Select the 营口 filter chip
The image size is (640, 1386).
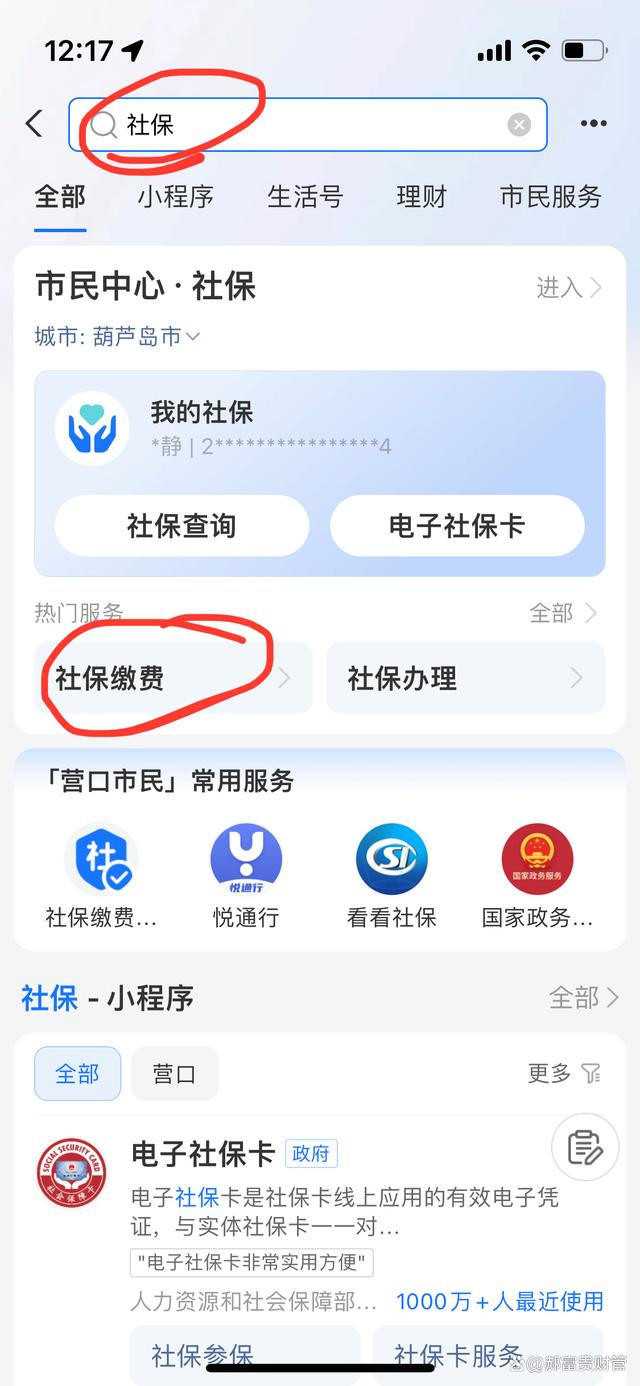tap(174, 1074)
